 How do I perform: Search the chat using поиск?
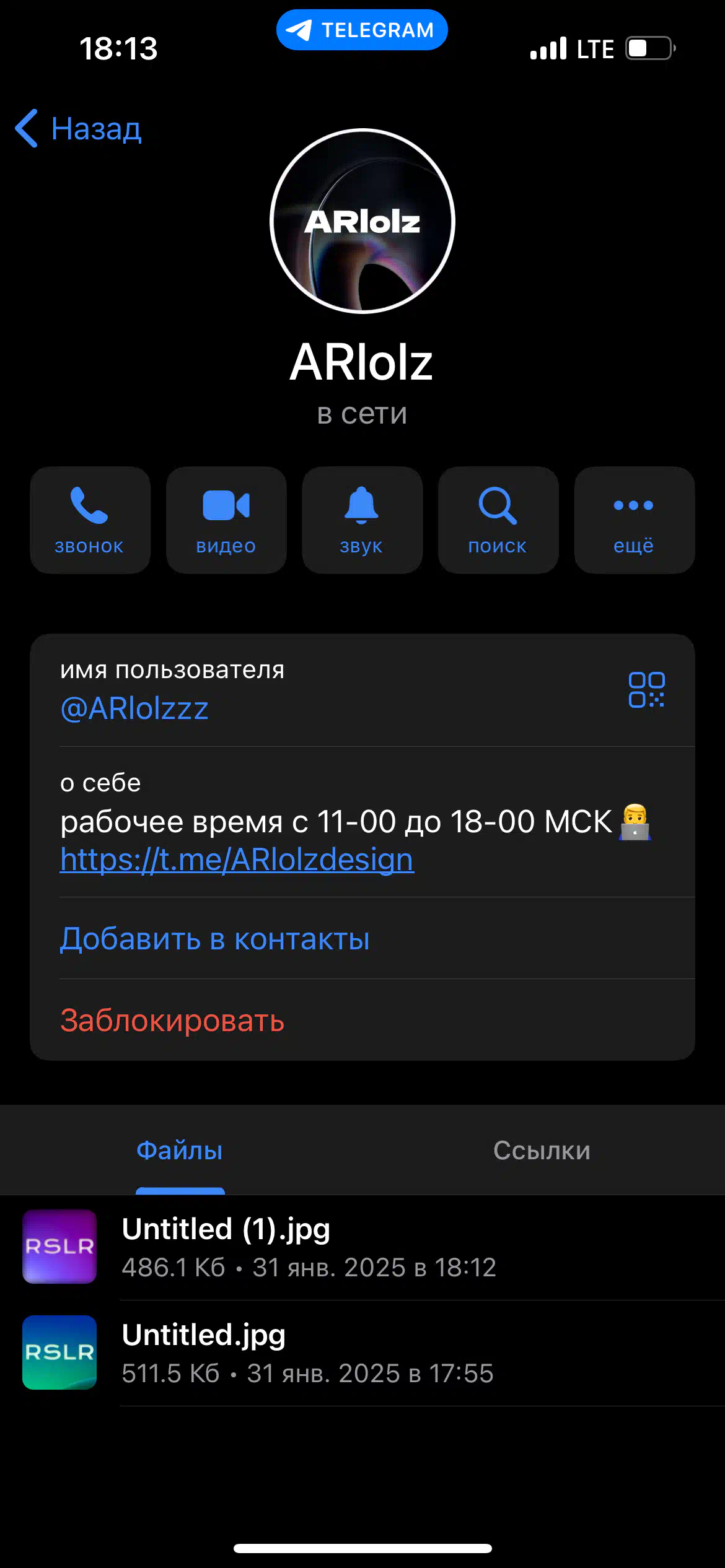498,520
